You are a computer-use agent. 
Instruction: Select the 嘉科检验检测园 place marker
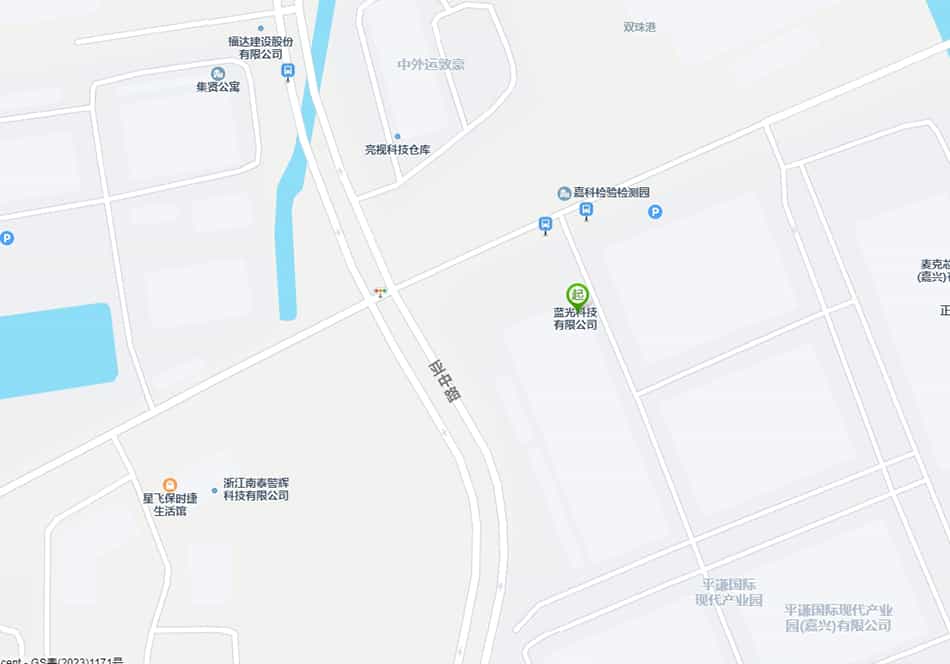(x=564, y=192)
